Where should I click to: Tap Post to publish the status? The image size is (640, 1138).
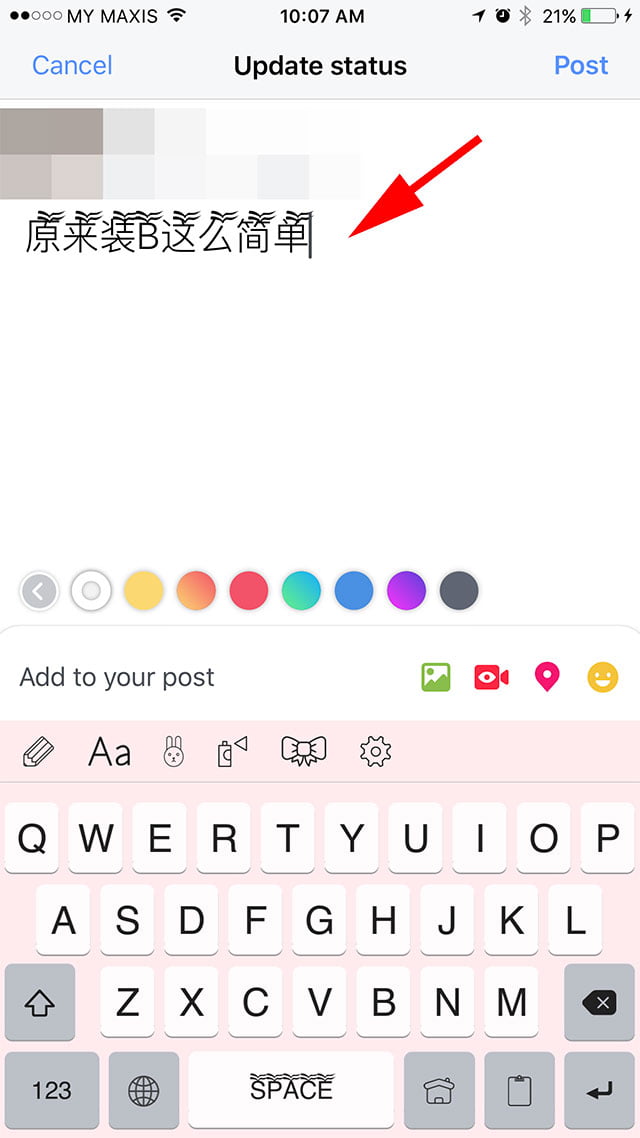click(580, 65)
